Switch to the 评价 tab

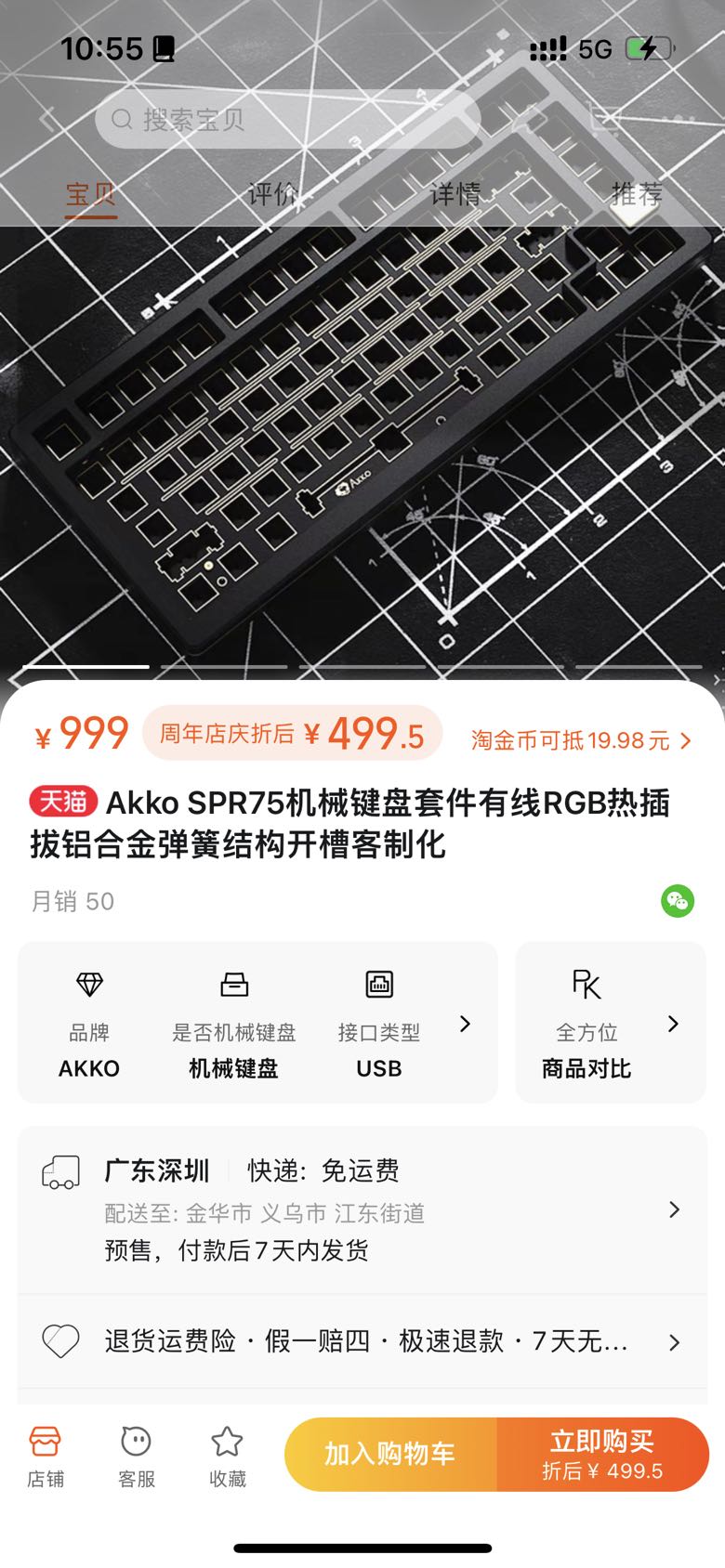(x=271, y=195)
